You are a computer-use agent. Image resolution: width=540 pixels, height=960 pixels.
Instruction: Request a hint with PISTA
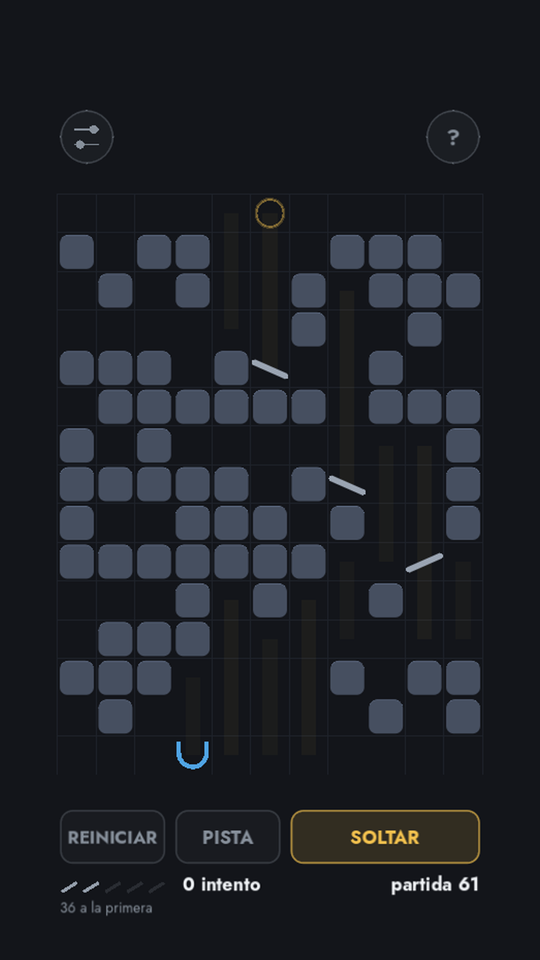(228, 836)
